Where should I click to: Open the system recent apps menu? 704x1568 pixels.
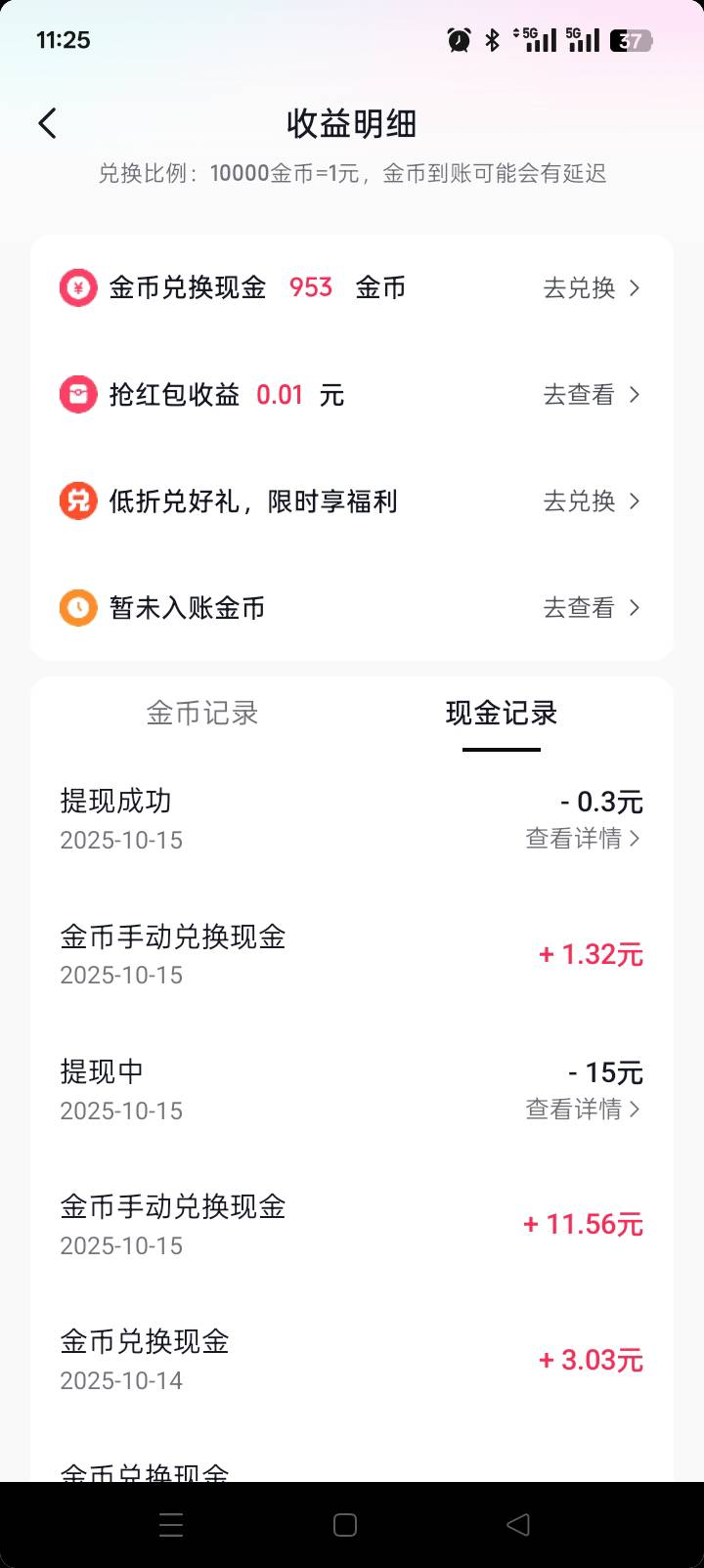171,1525
